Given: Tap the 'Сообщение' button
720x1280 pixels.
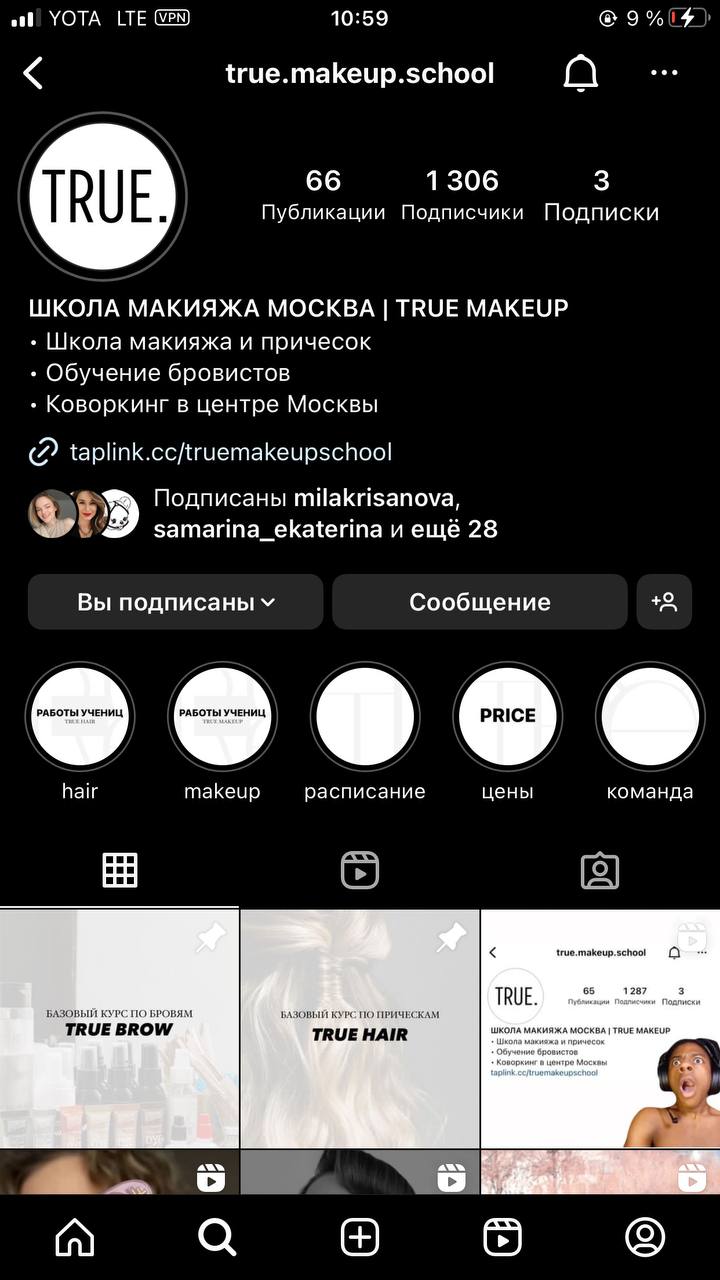Looking at the screenshot, I should (x=479, y=602).
